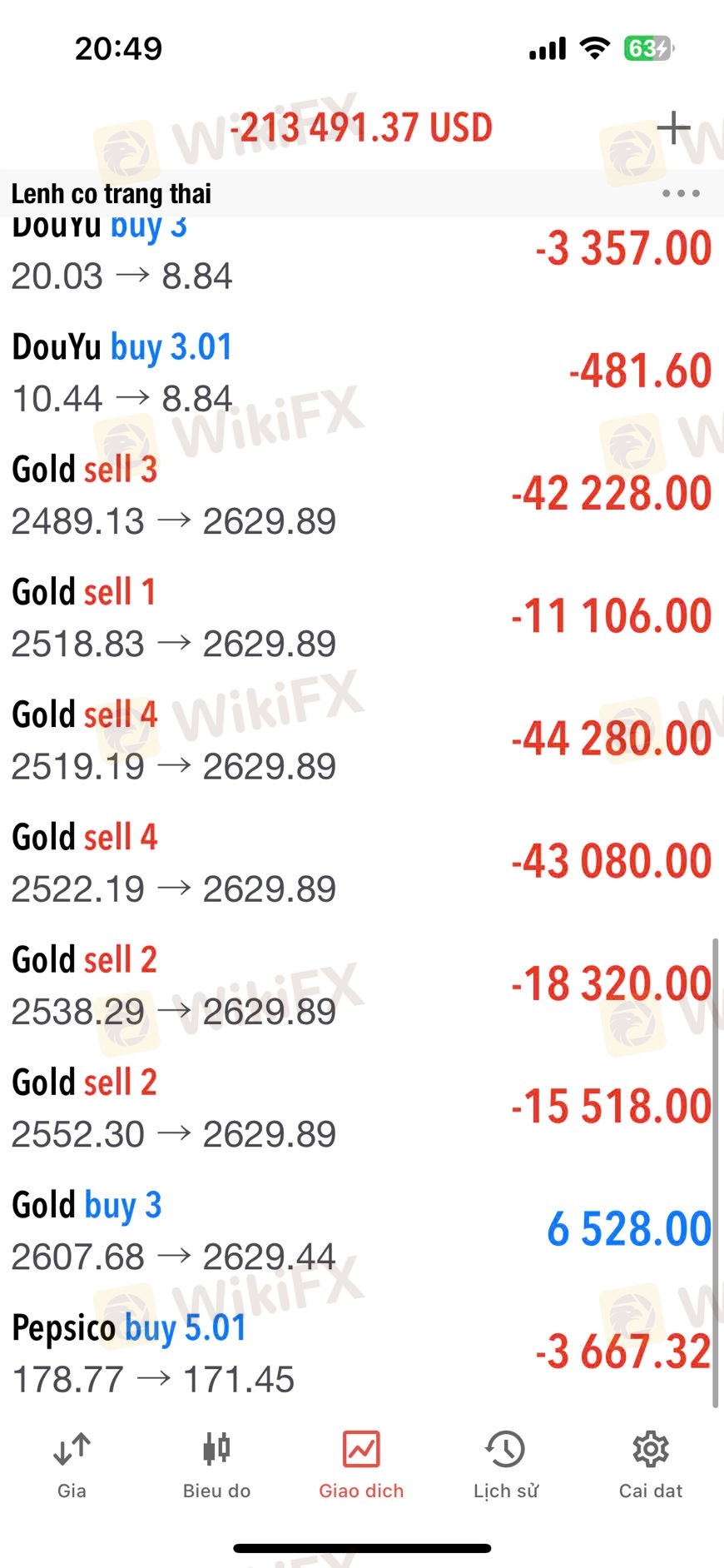The width and height of the screenshot is (724, 1568).
Task: Open the three-dot options menu
Action: pyautogui.click(x=680, y=193)
